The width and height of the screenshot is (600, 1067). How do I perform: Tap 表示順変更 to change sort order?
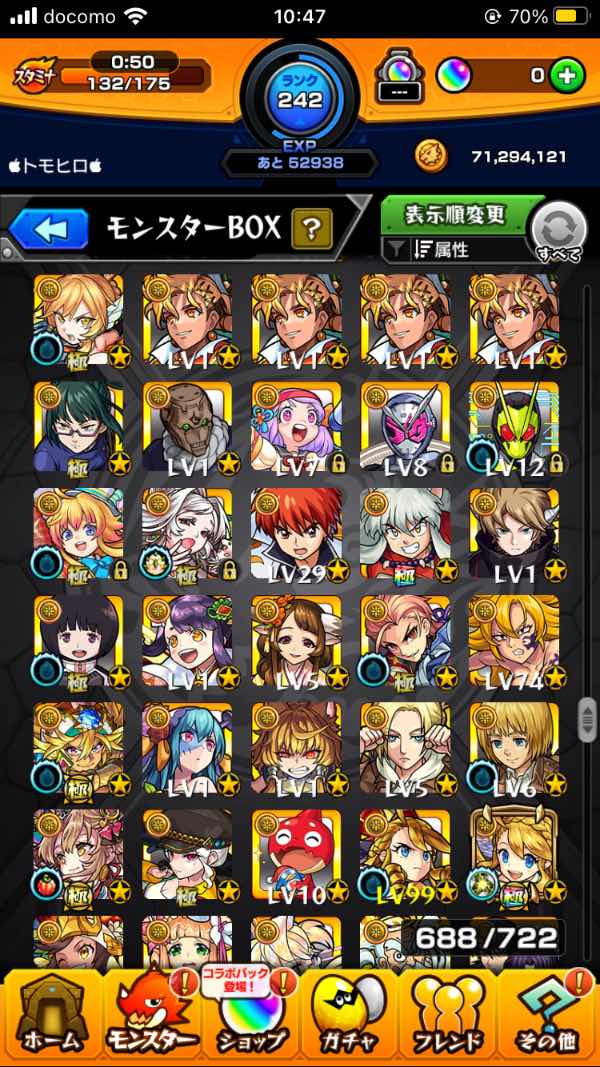[455, 214]
